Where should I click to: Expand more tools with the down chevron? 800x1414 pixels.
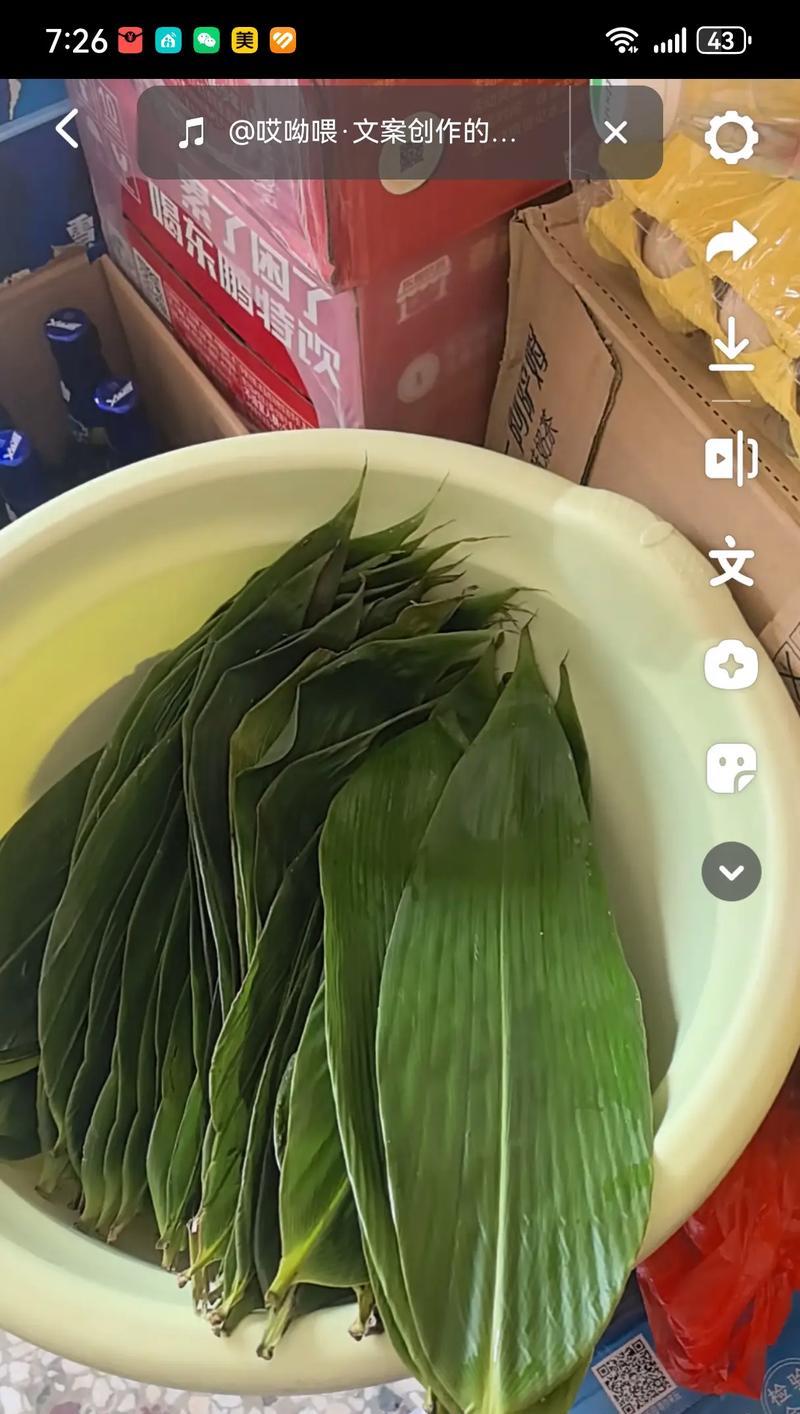pos(731,871)
